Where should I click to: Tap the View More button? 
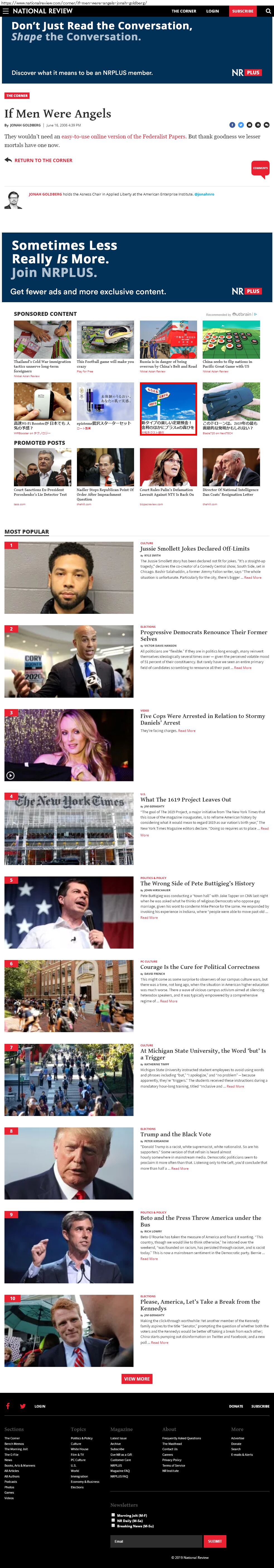[x=137, y=1379]
